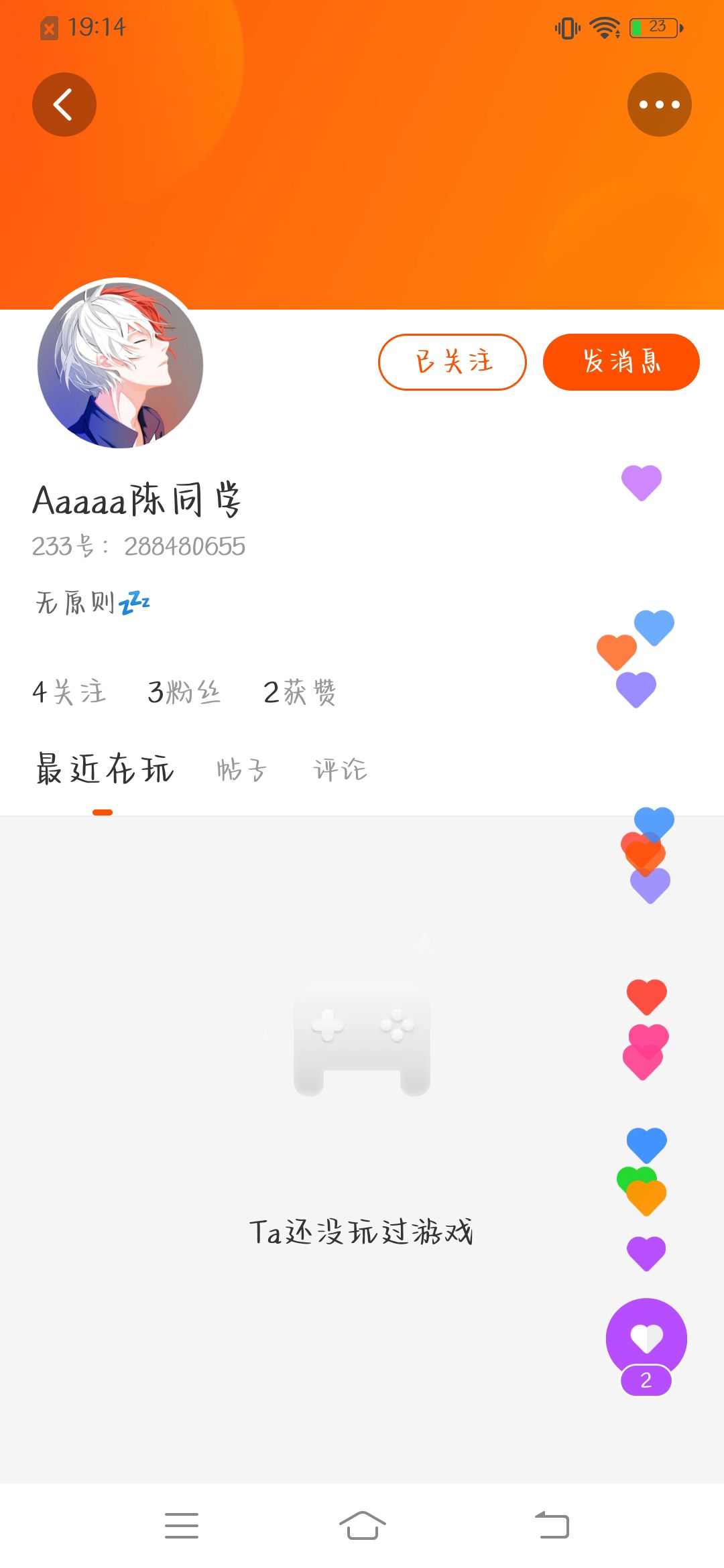Give a like with the purple heart button
The image size is (724, 1568).
[x=646, y=1339]
